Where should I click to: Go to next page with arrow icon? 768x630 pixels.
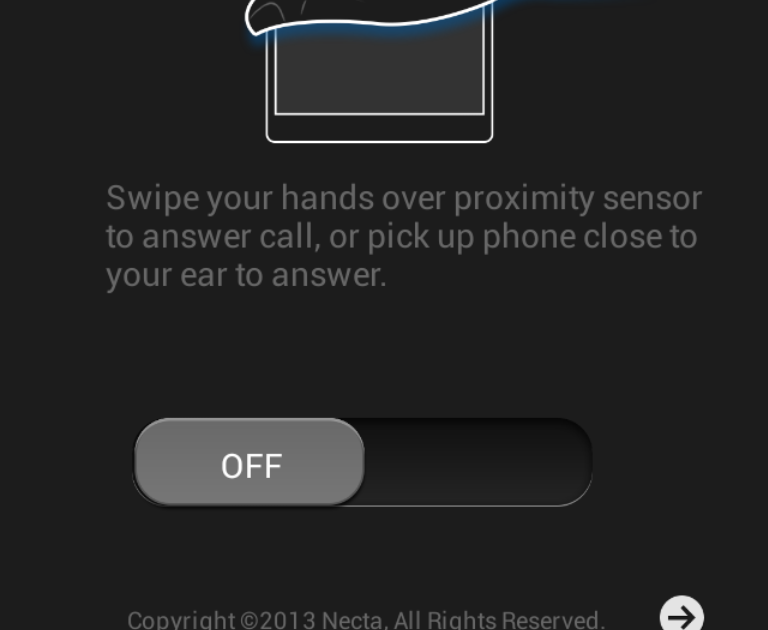[681, 614]
